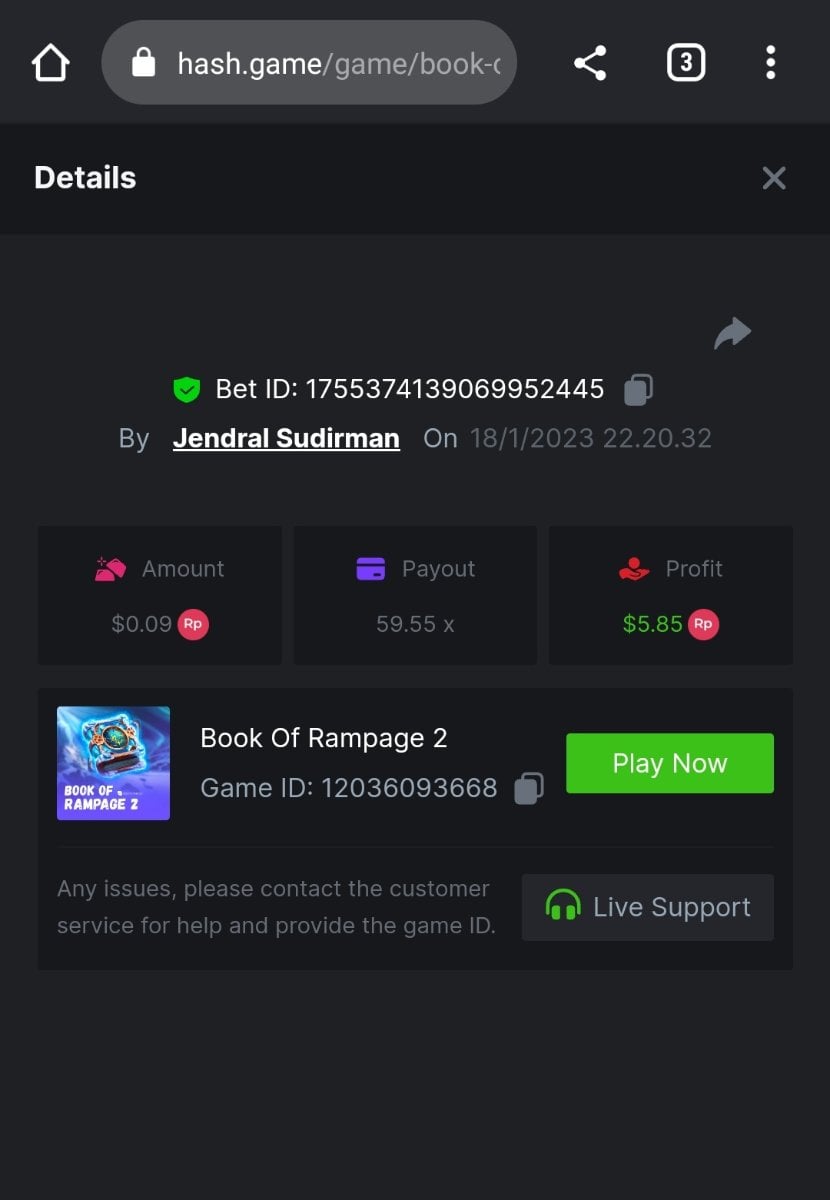Copy the Bet ID

638,389
